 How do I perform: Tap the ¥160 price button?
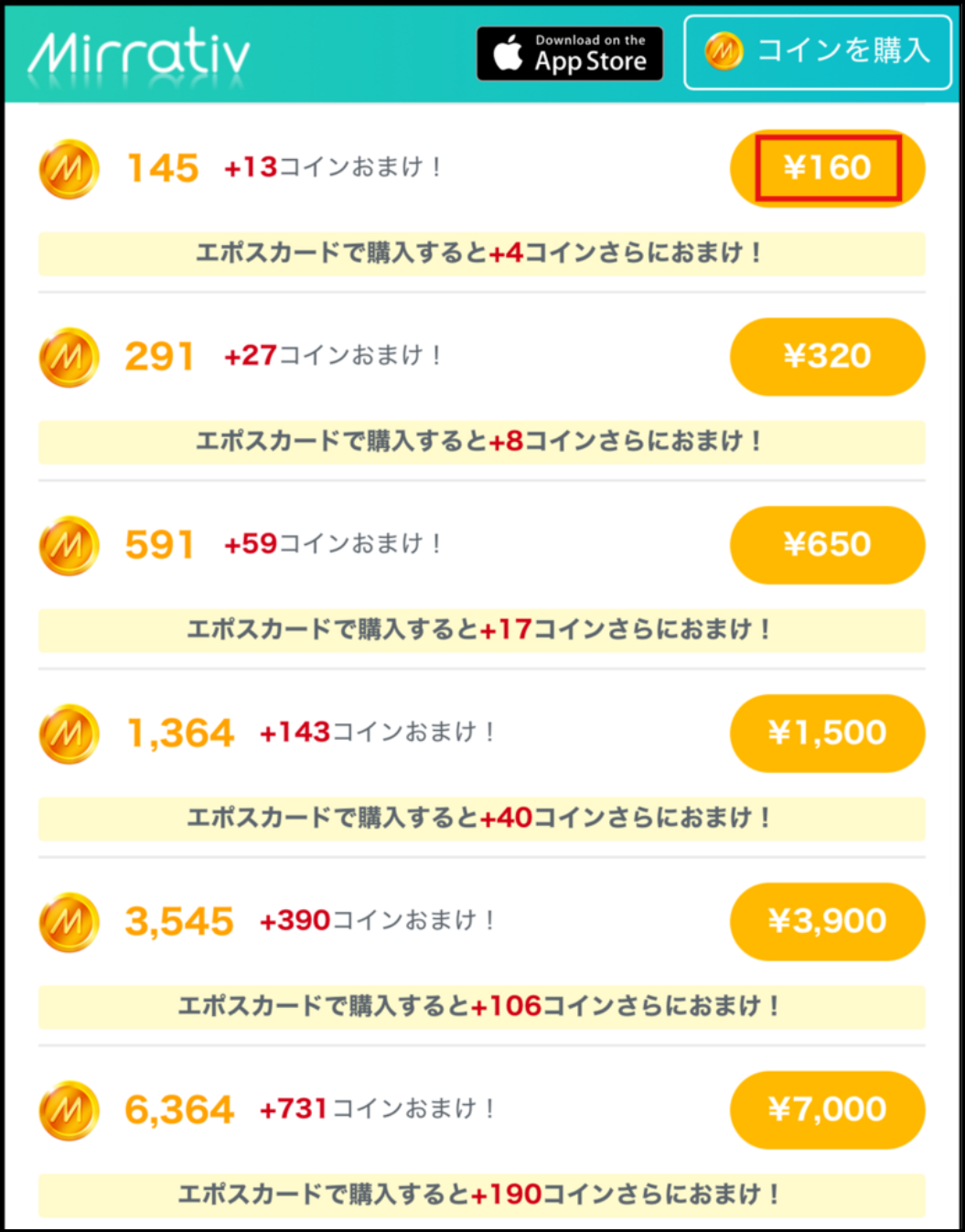click(x=827, y=168)
